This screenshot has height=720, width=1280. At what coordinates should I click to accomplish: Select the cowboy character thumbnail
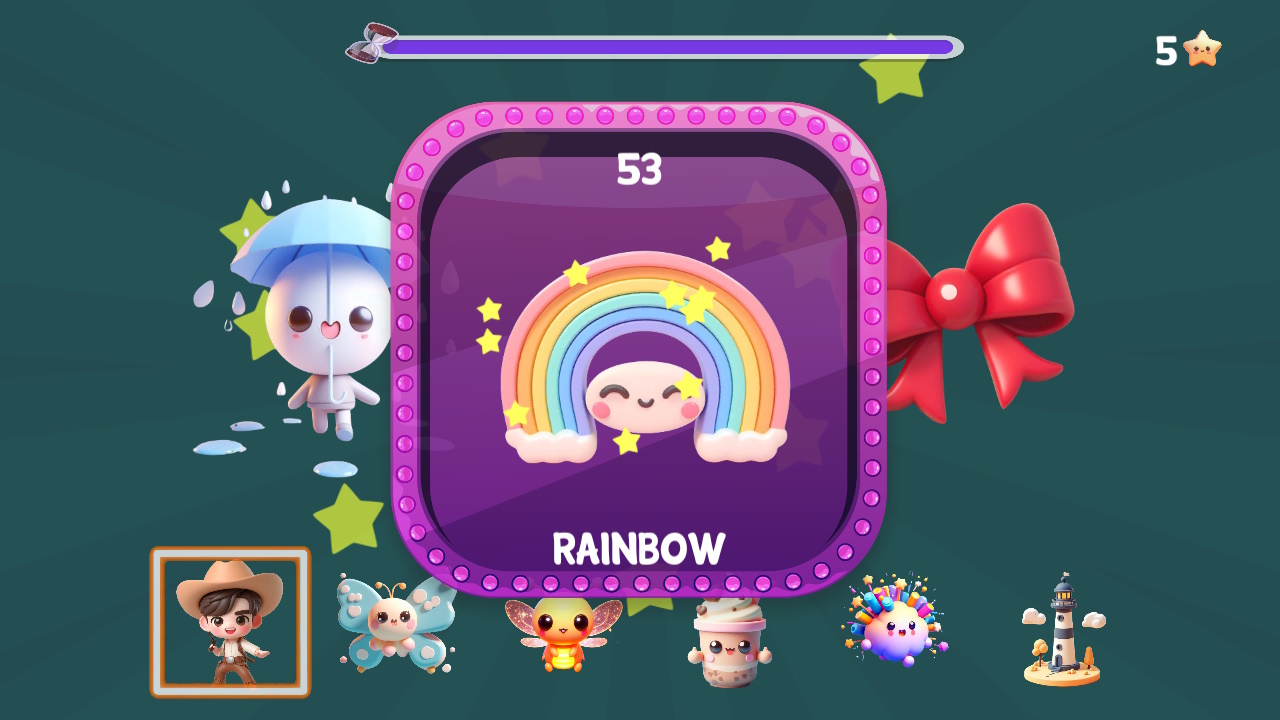(x=230, y=622)
